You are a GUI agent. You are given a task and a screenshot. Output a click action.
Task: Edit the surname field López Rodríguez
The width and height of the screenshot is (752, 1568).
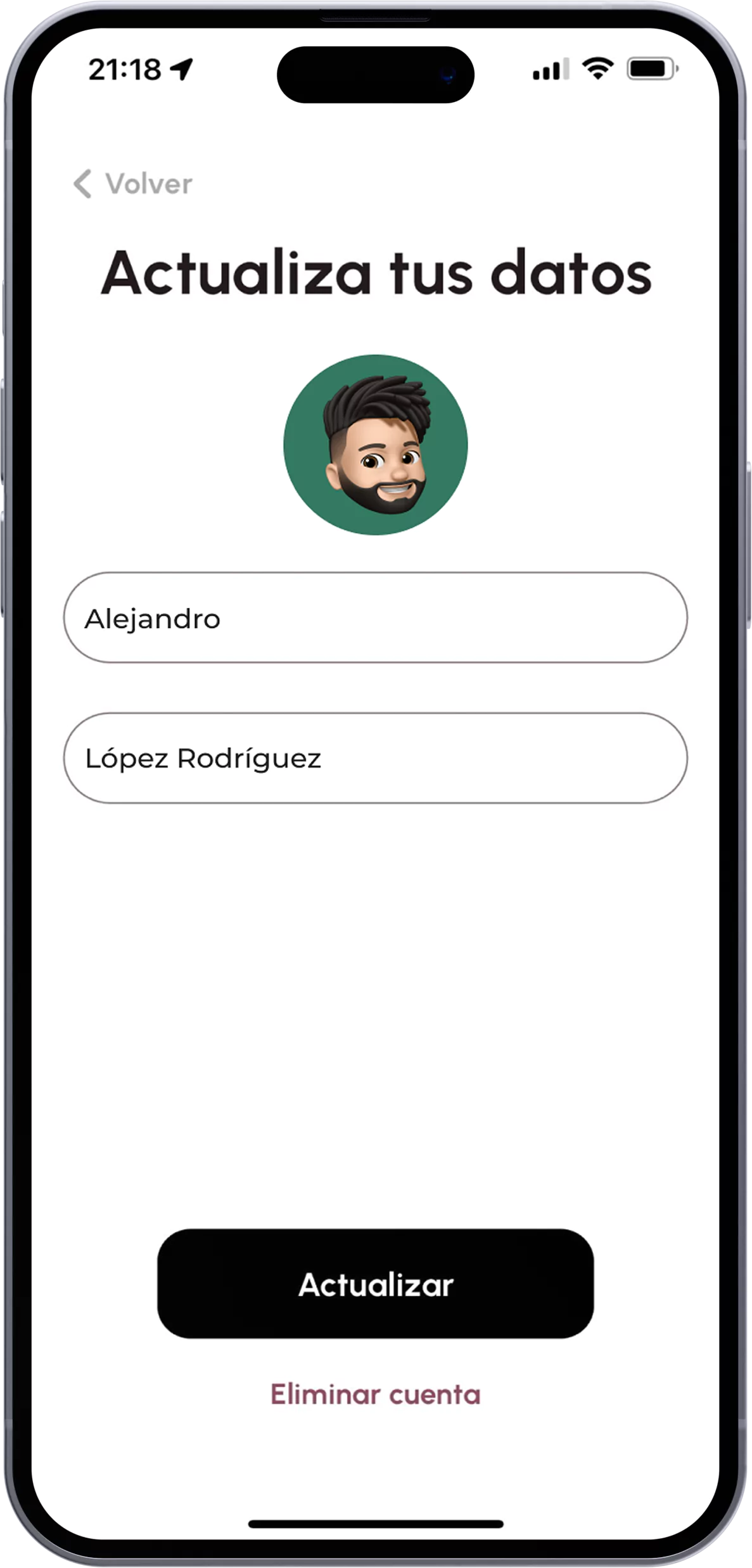(375, 758)
